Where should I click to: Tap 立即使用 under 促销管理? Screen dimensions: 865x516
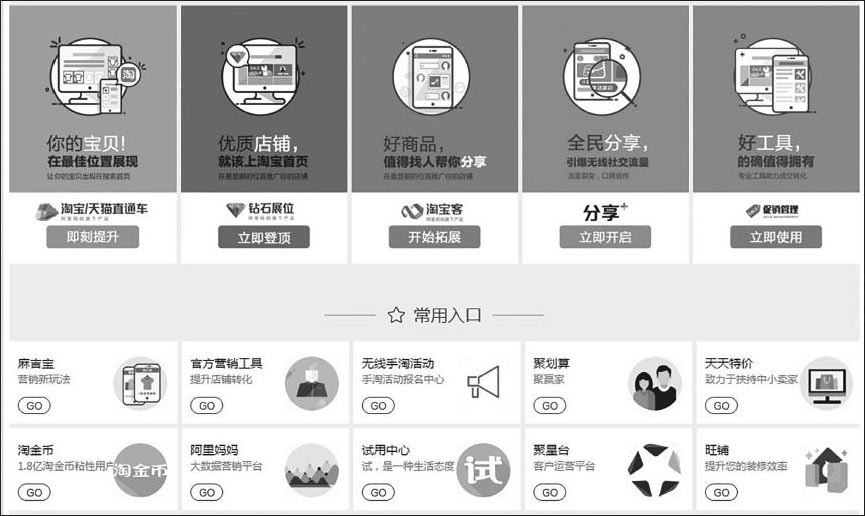click(x=775, y=237)
